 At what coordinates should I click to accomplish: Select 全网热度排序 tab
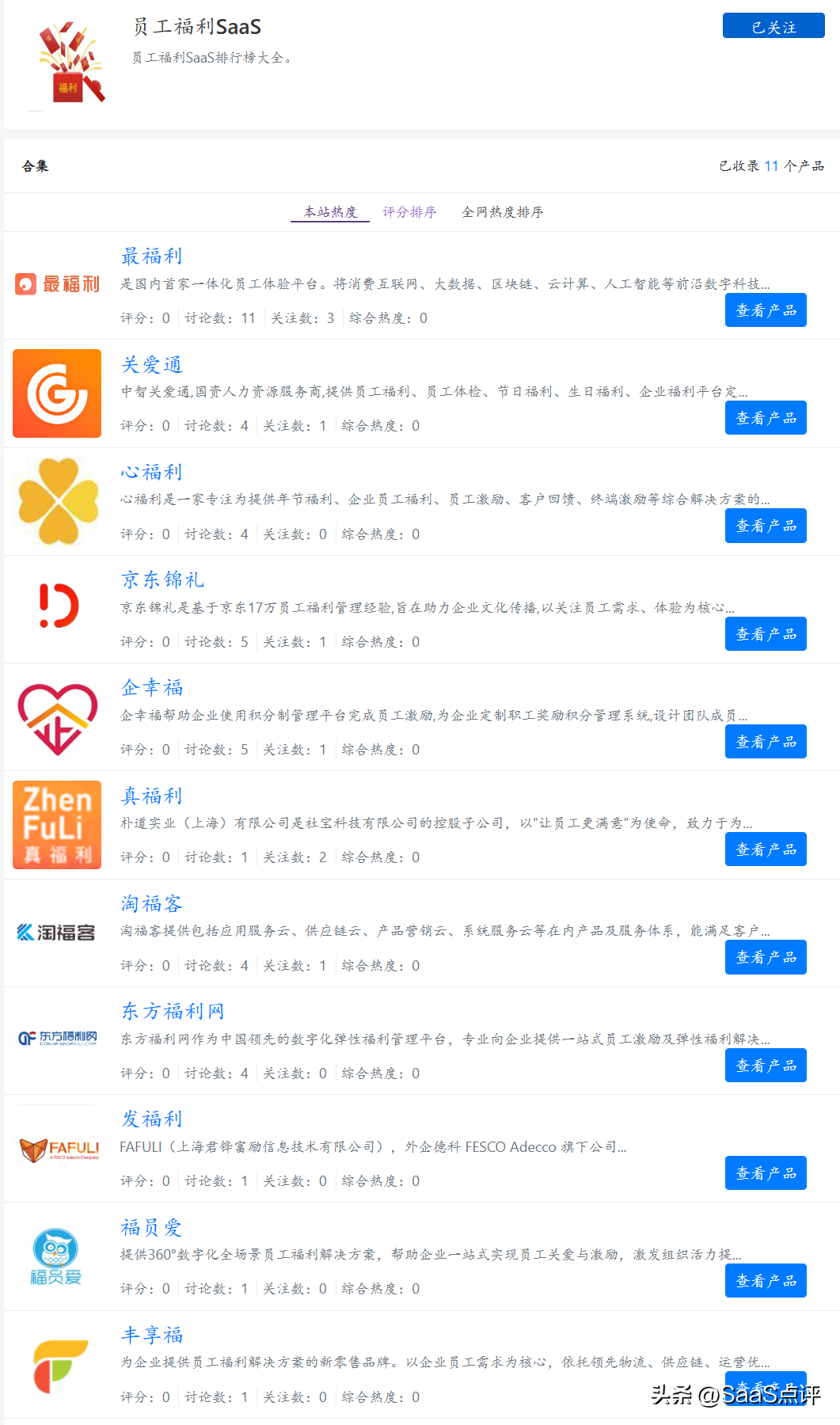point(503,212)
